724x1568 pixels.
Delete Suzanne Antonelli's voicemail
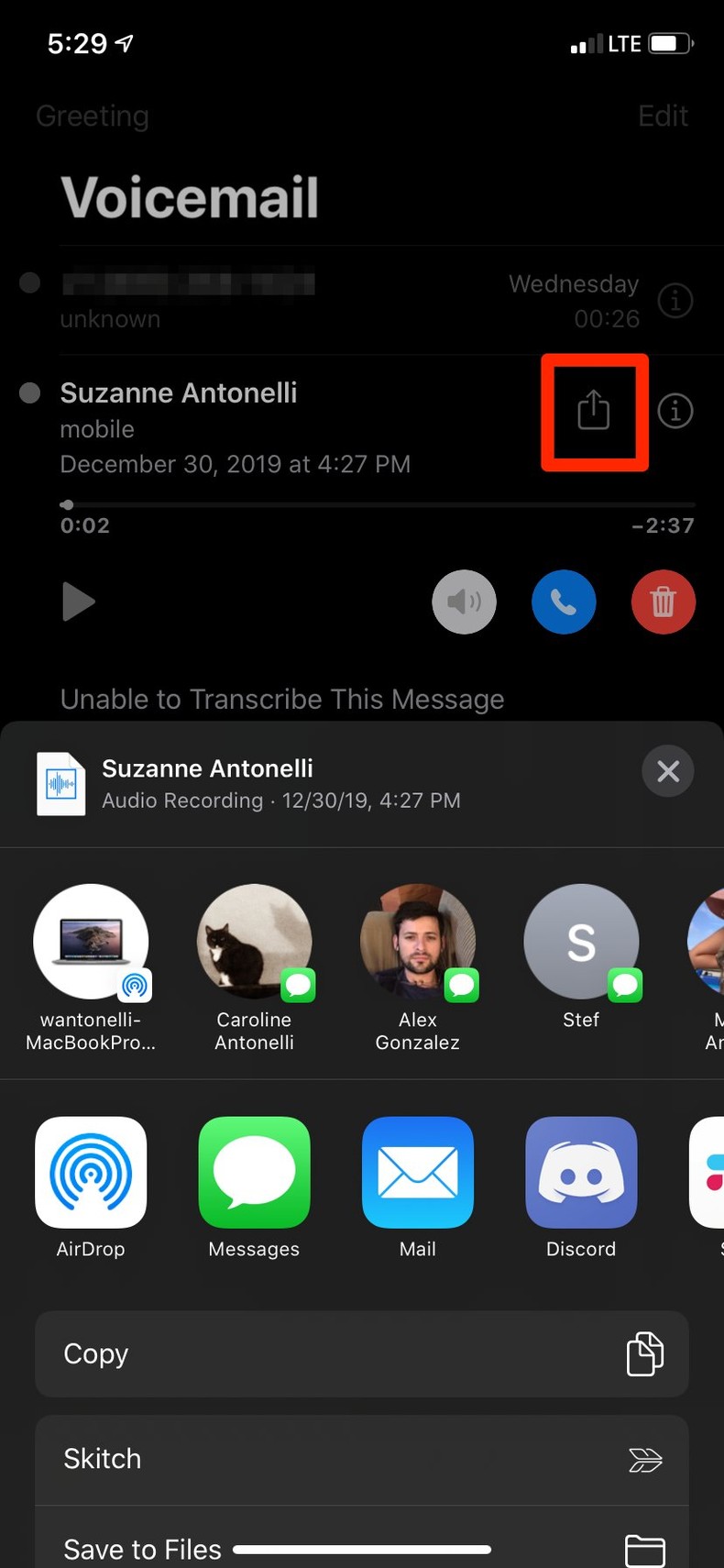click(663, 602)
